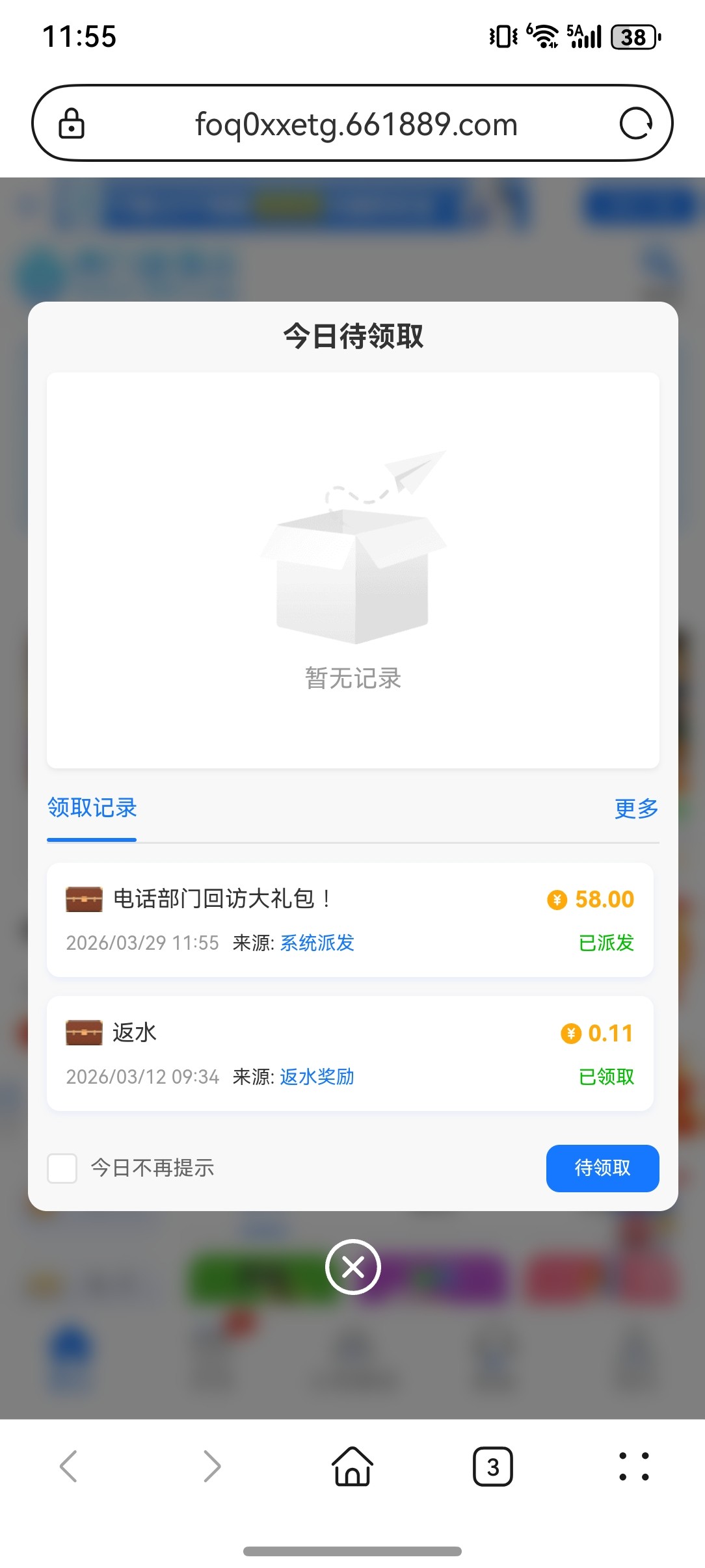Viewport: 705px width, 1568px height.
Task: Select the 领取记录 tab
Action: pos(92,808)
